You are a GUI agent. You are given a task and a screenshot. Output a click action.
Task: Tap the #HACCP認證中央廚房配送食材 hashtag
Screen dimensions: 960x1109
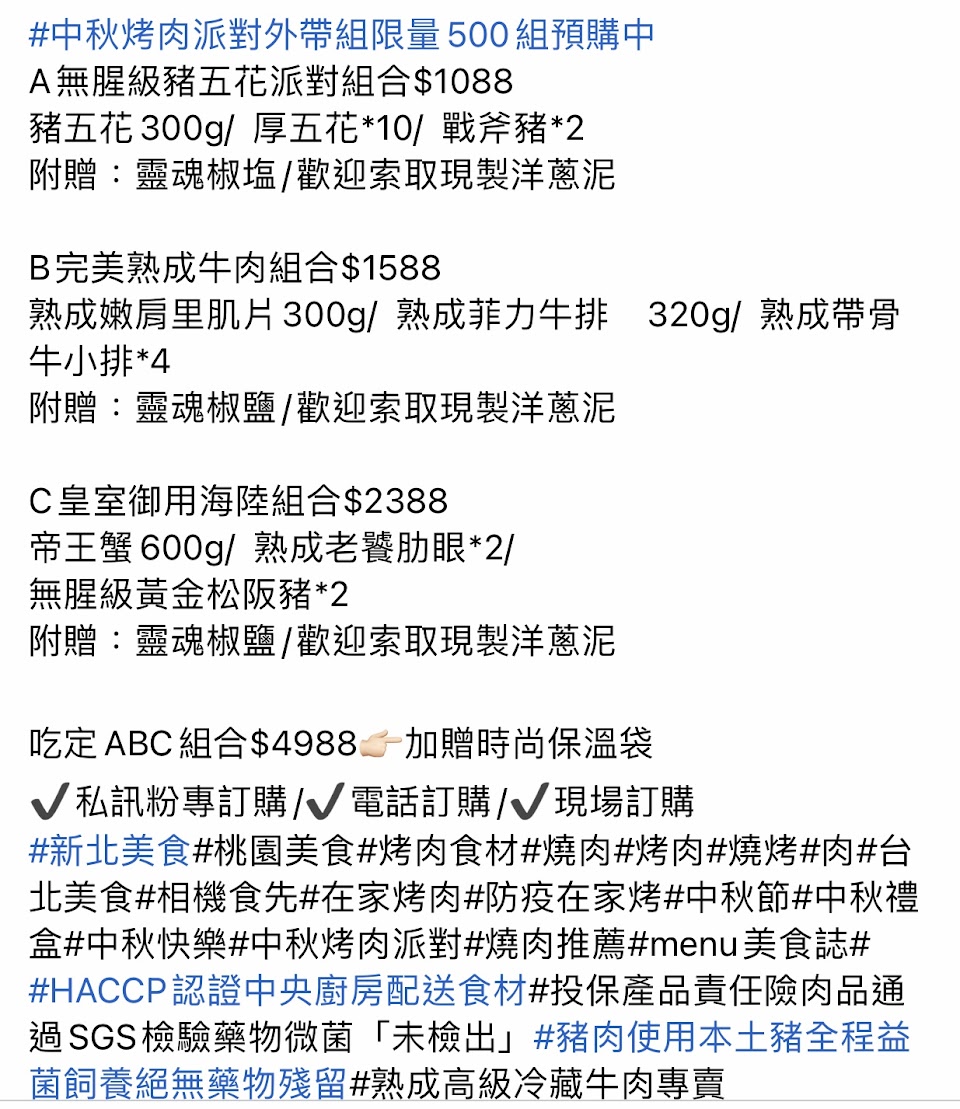(x=278, y=990)
